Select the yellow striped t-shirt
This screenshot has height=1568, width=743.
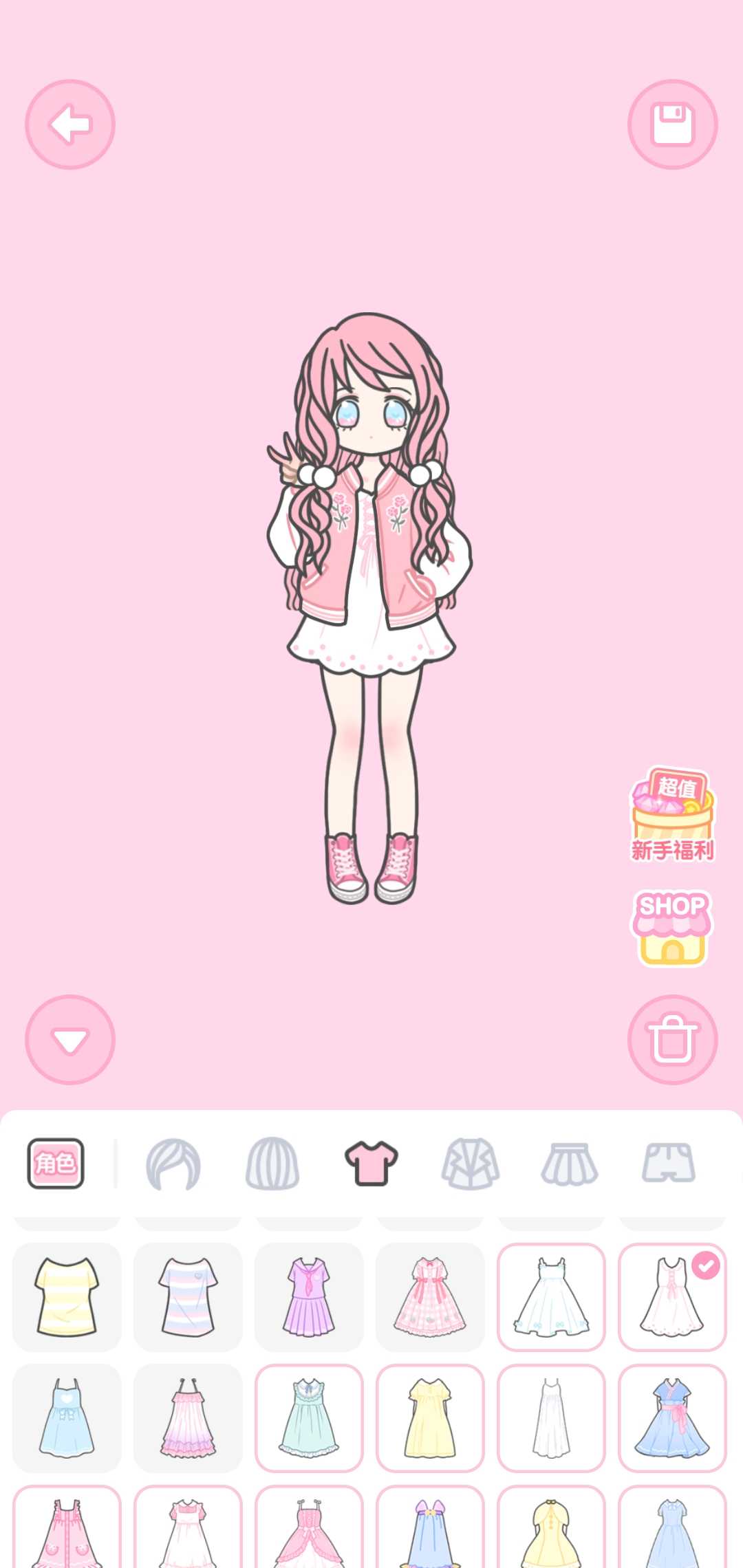(67, 1298)
